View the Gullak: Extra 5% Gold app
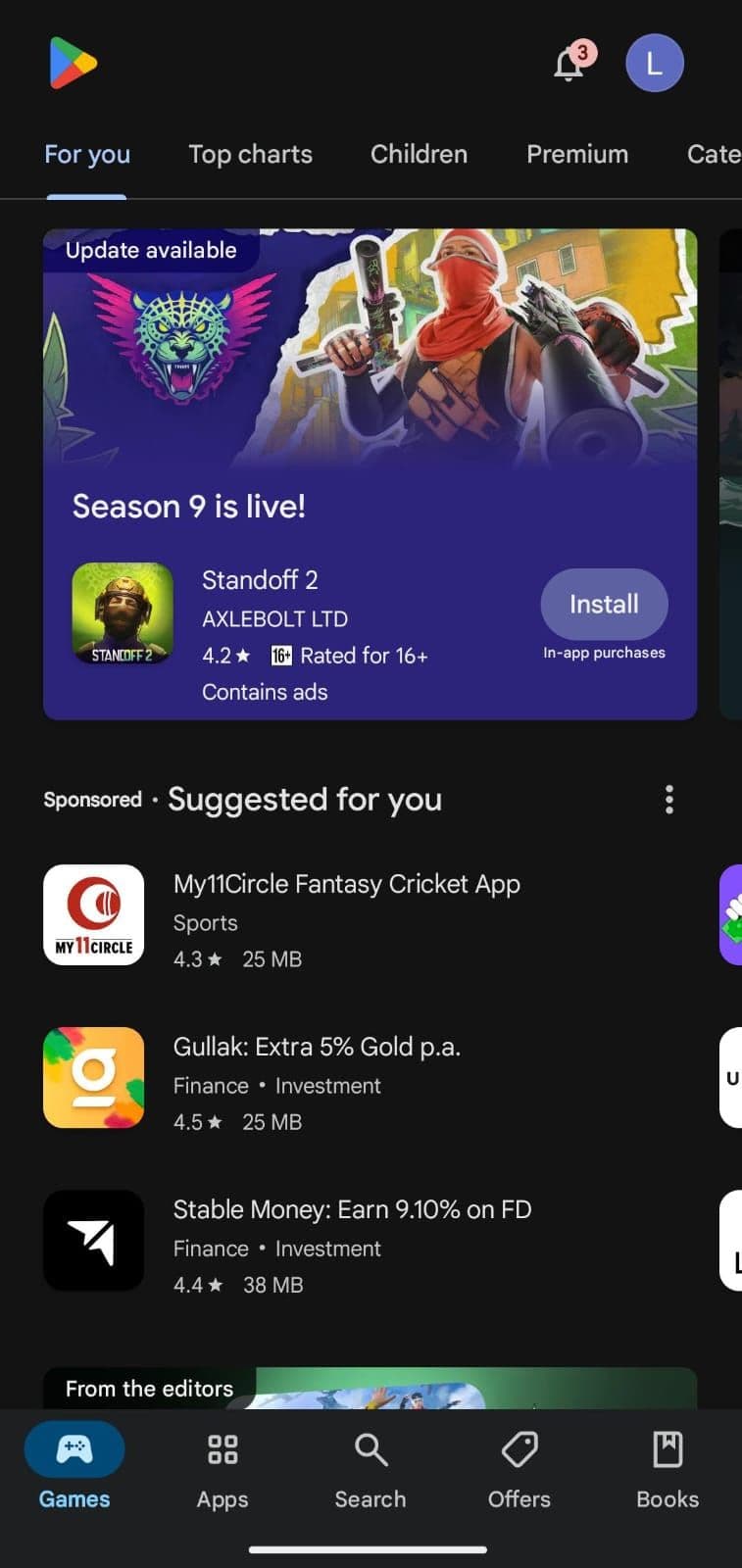 coord(317,1078)
